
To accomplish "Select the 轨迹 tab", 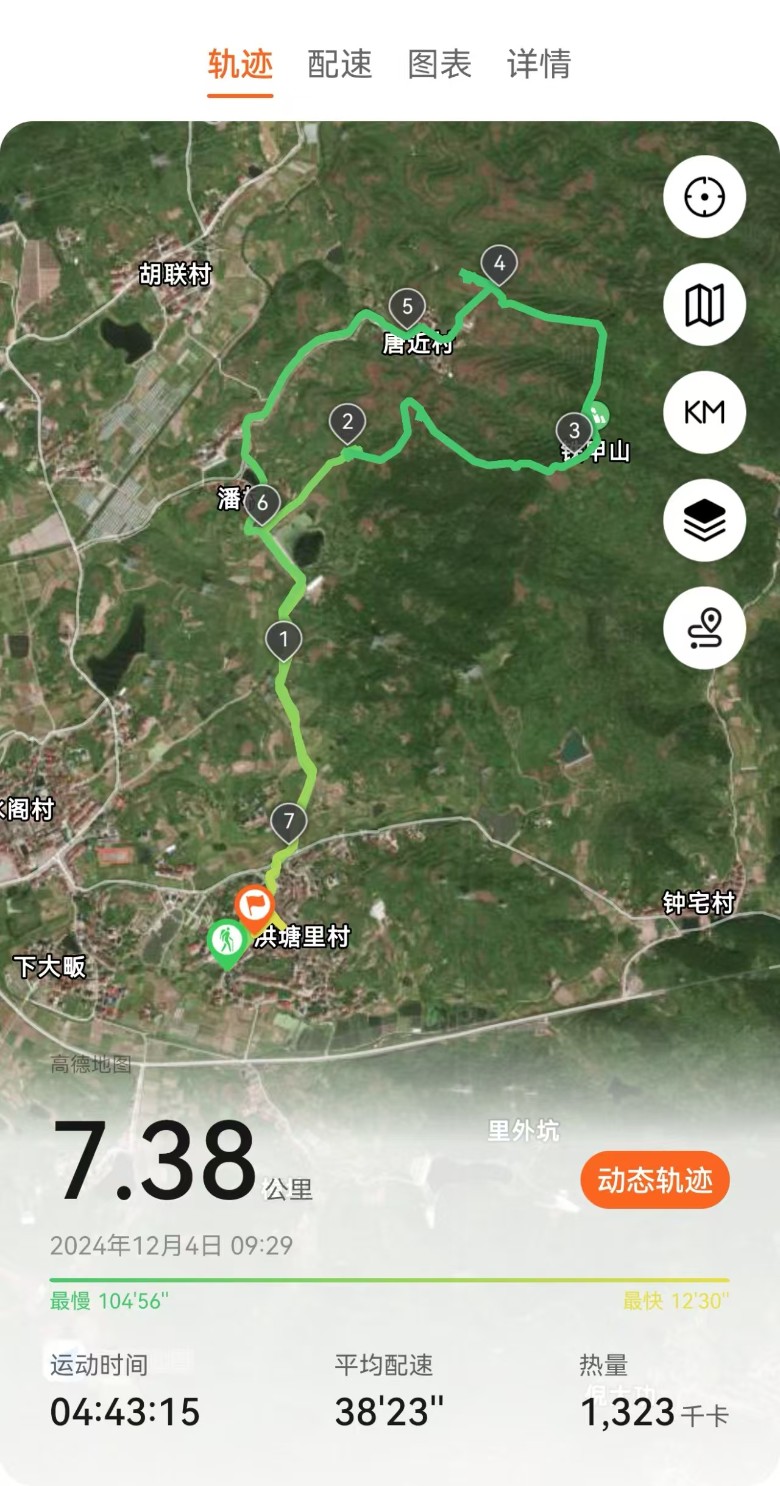I will point(240,64).
